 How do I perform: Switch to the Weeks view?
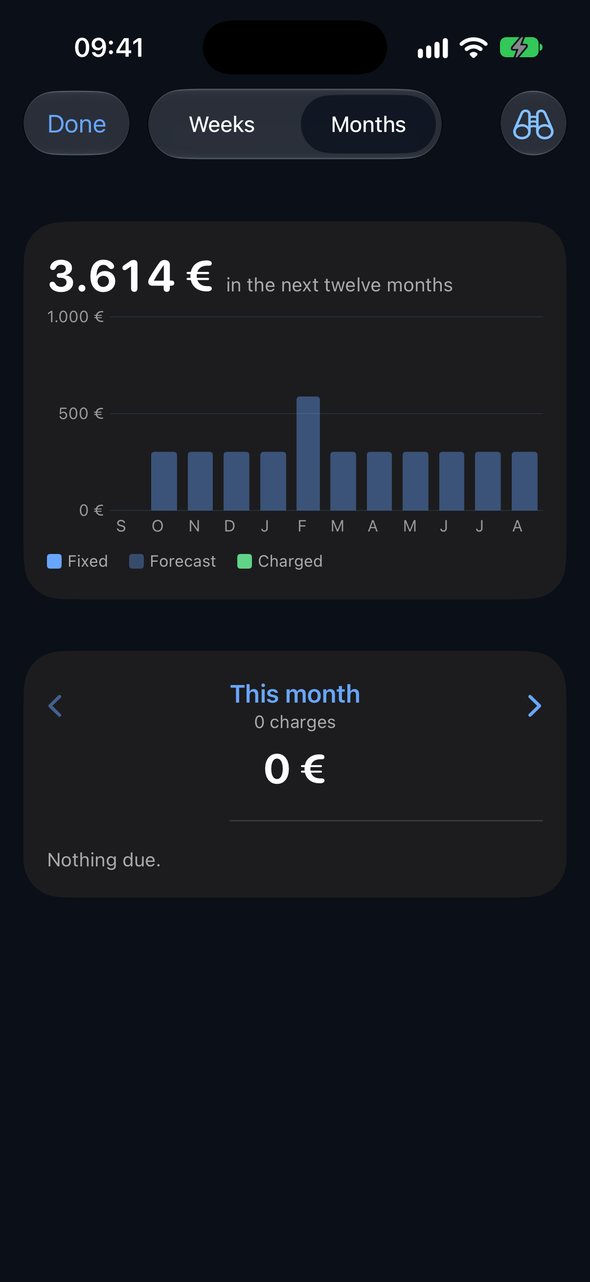click(x=222, y=125)
